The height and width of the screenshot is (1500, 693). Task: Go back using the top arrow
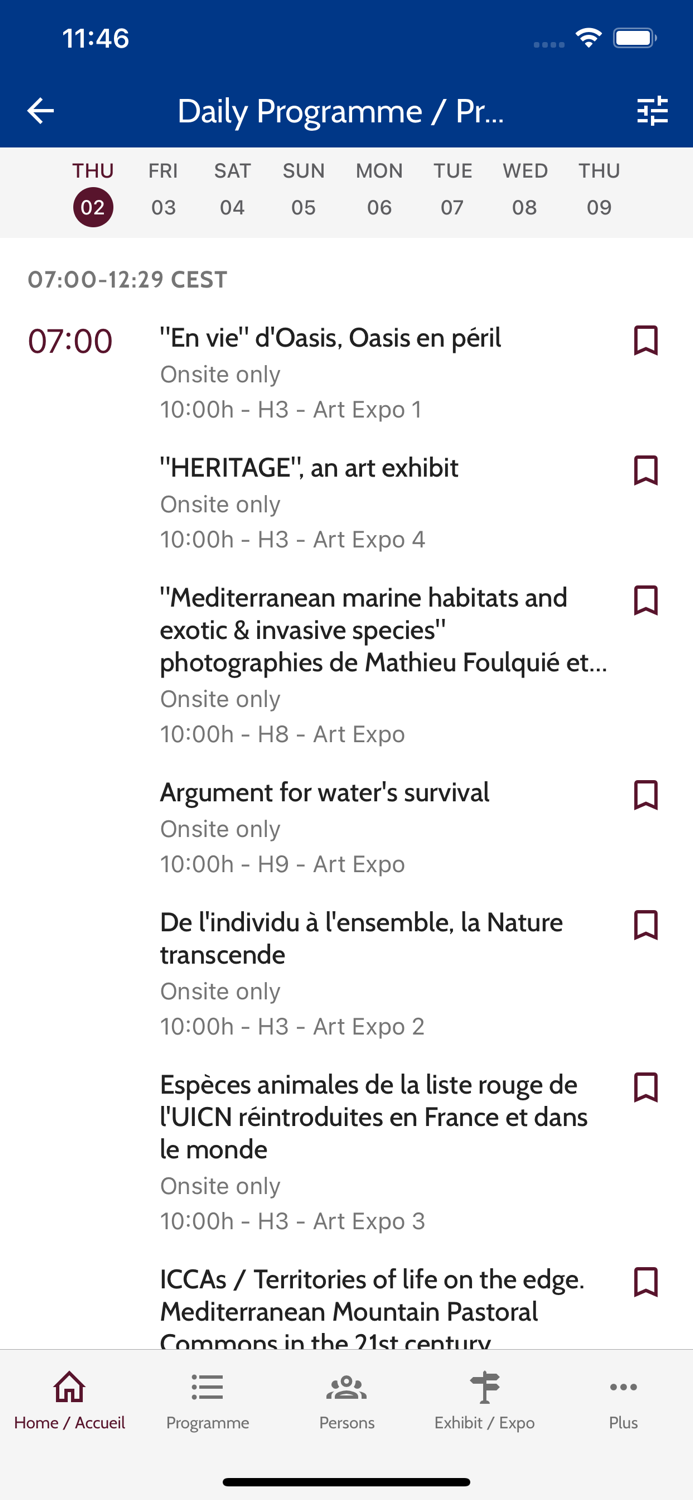(41, 111)
